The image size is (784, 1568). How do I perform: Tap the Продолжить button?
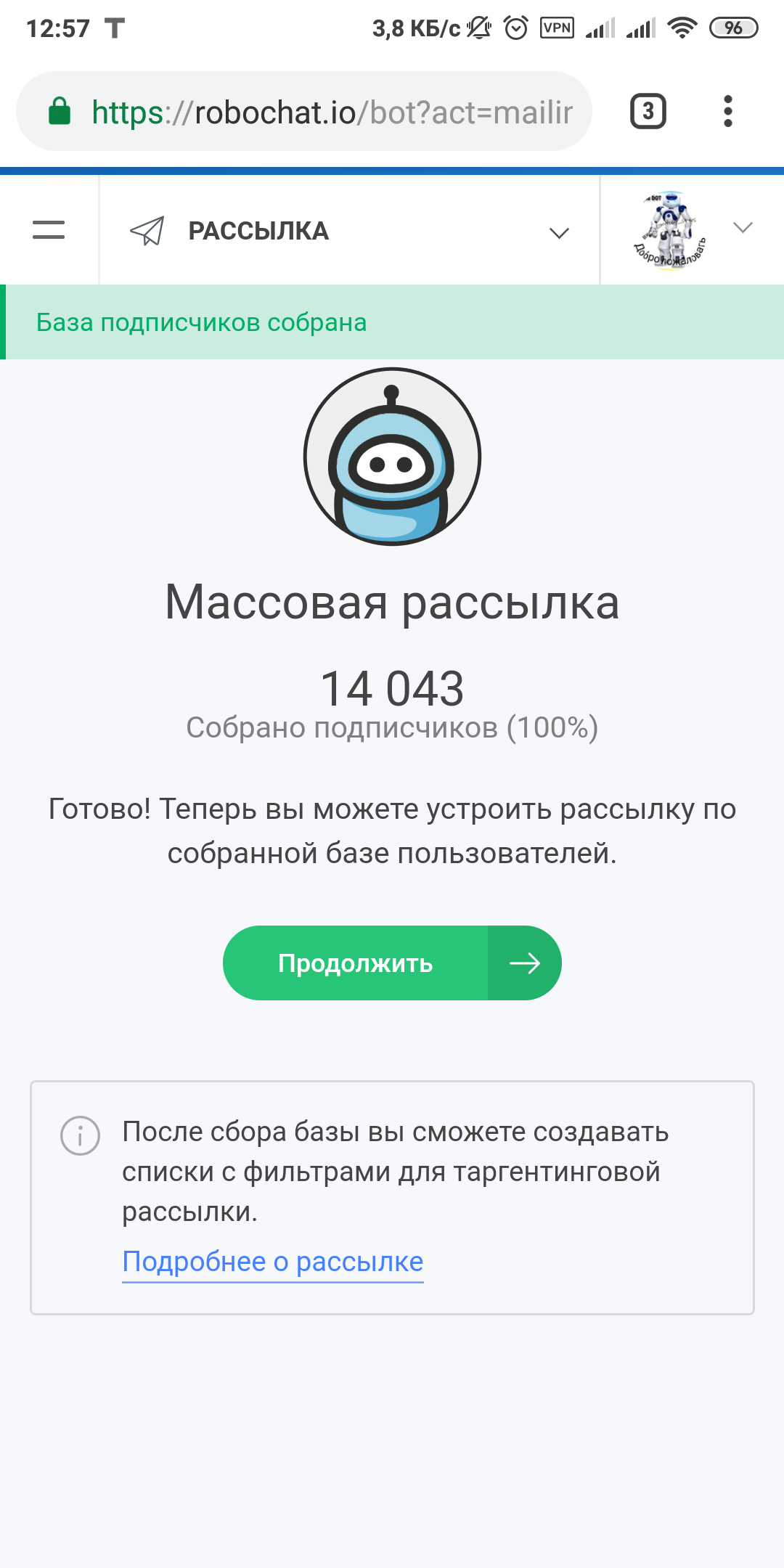click(x=391, y=963)
